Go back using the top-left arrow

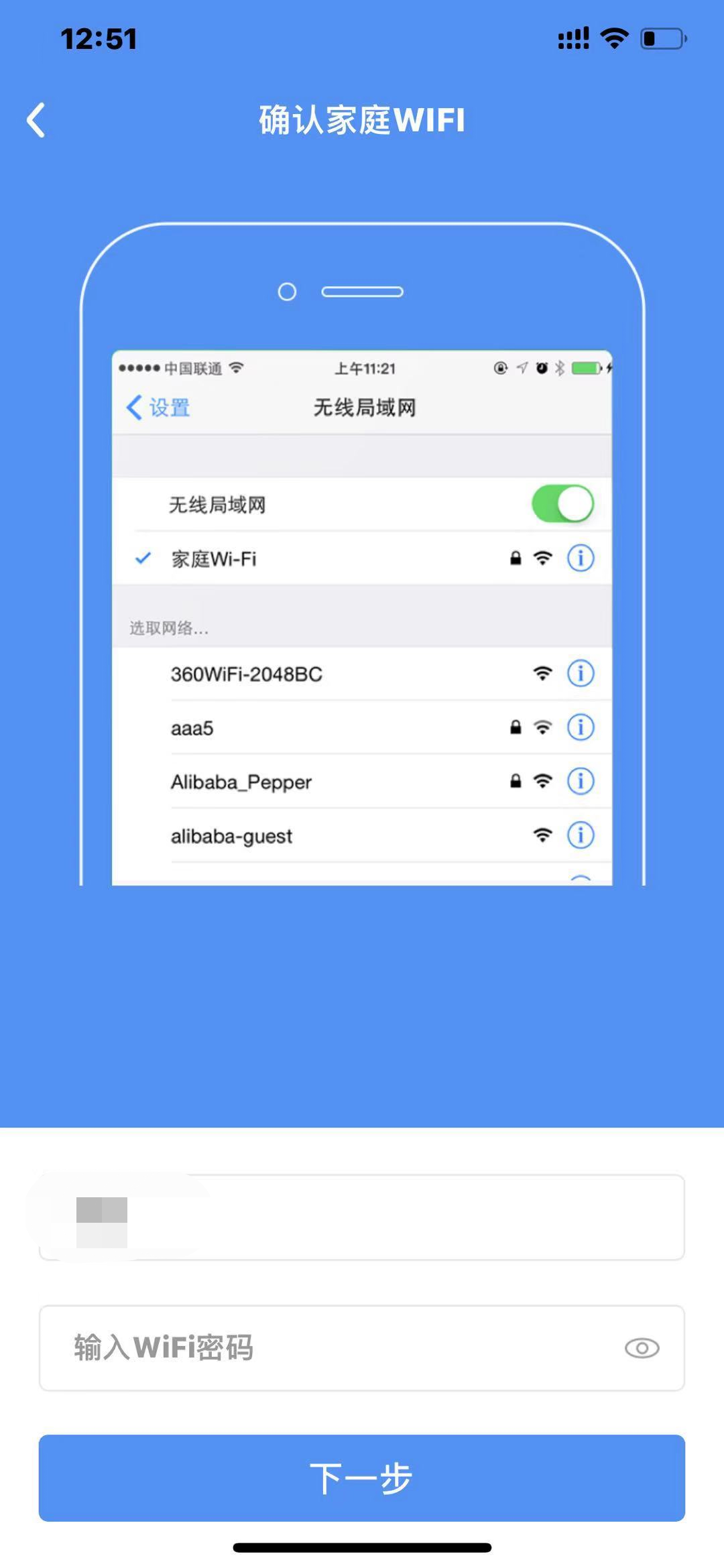(x=36, y=120)
